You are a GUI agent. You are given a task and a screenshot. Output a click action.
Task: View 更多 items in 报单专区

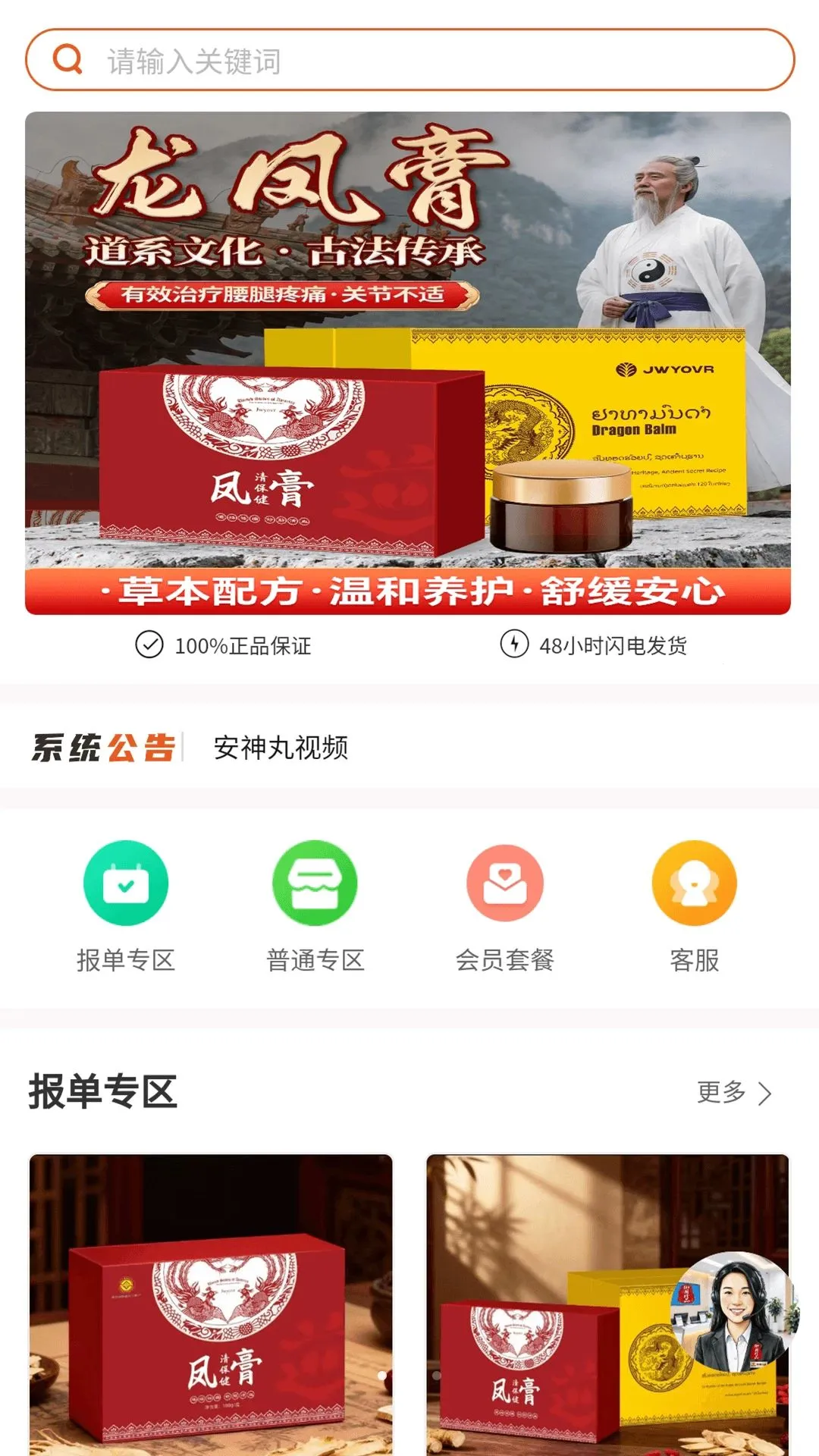[734, 1093]
